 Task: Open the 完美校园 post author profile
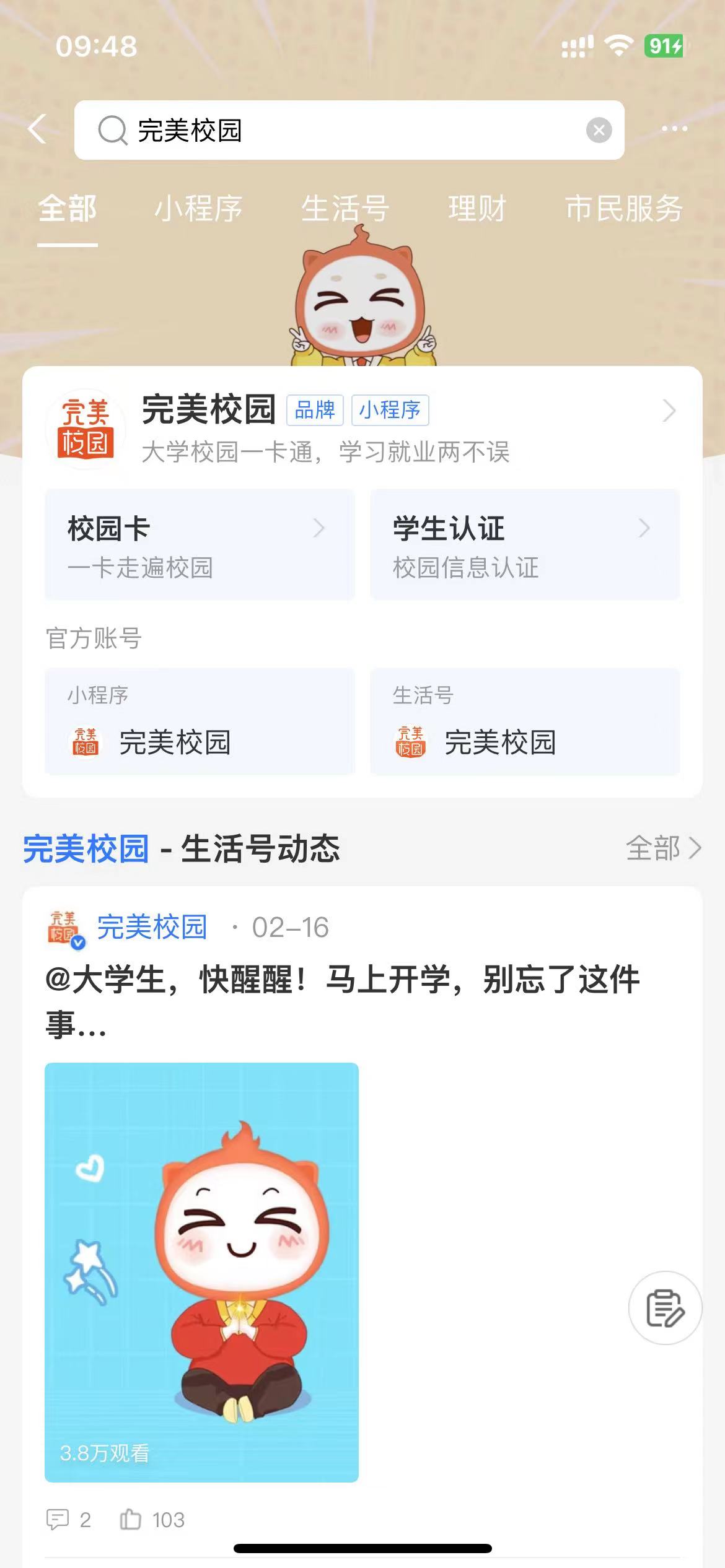pos(152,927)
